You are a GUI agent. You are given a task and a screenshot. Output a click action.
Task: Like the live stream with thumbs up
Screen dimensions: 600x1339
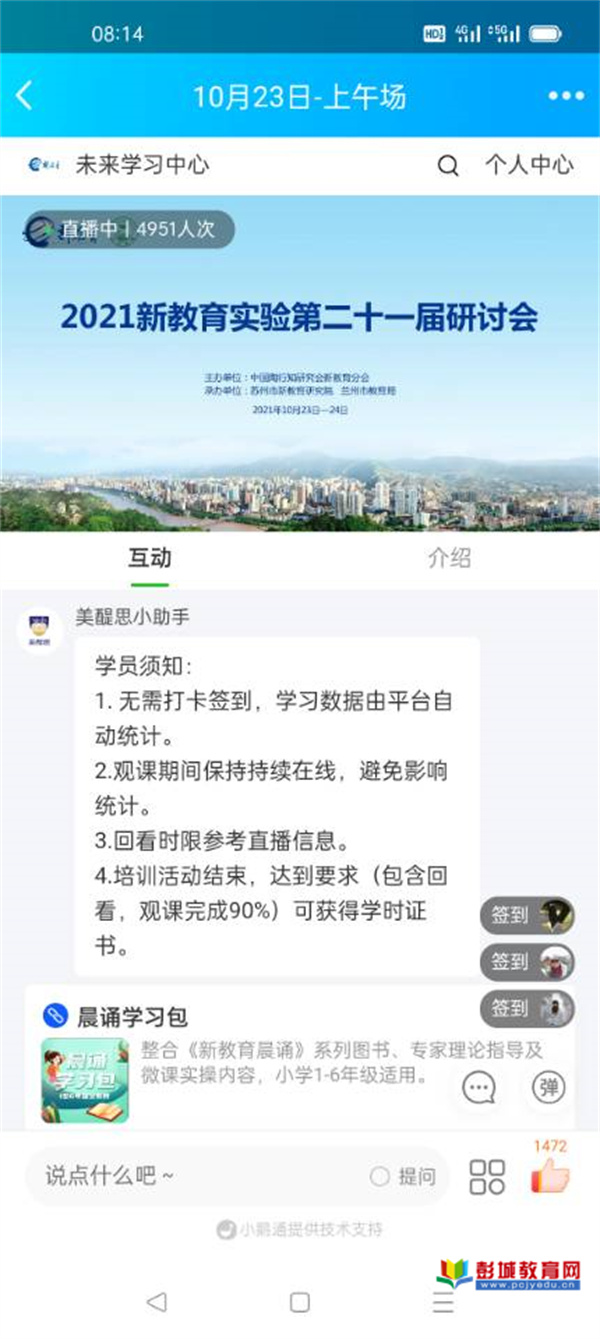click(550, 1176)
